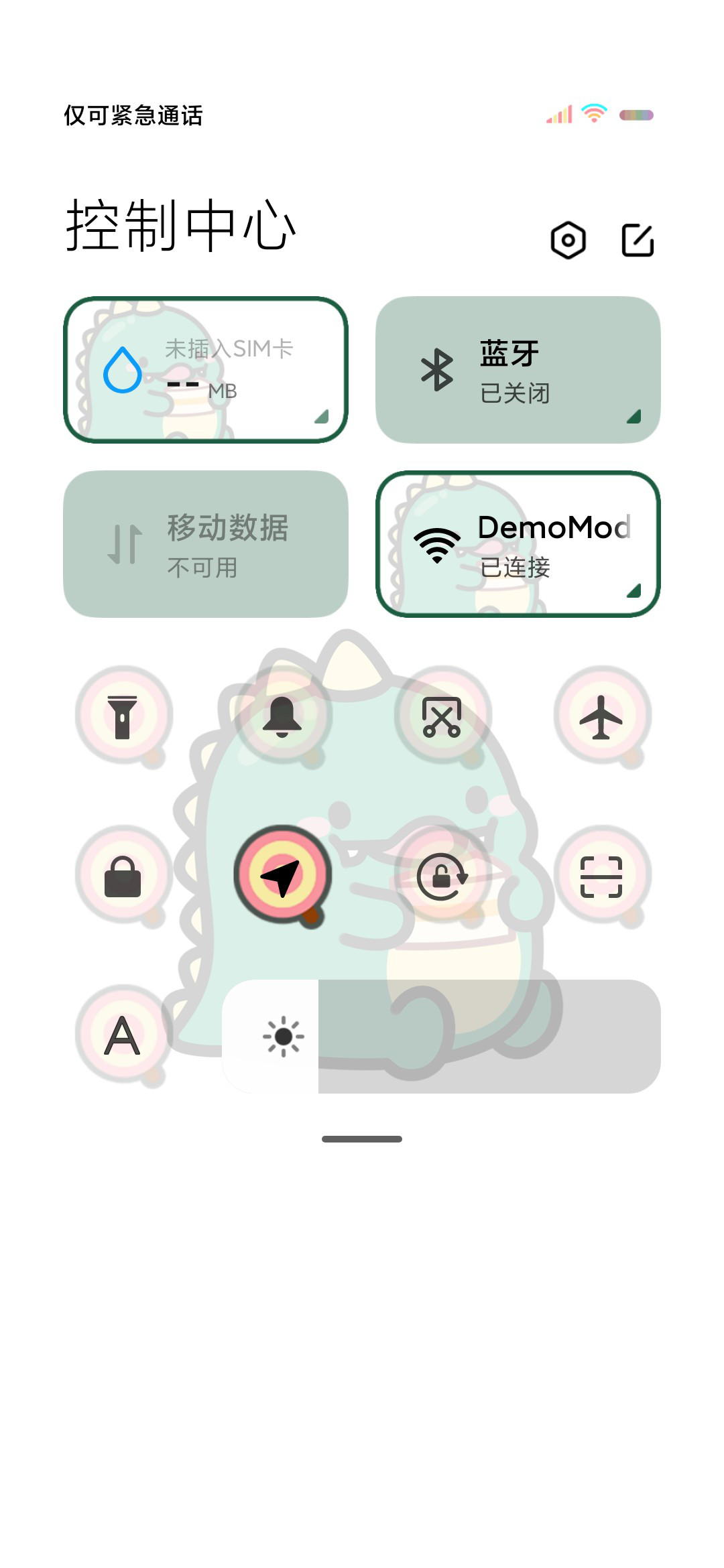Disable the location arrow toggle
The width and height of the screenshot is (724, 1568).
[x=282, y=876]
